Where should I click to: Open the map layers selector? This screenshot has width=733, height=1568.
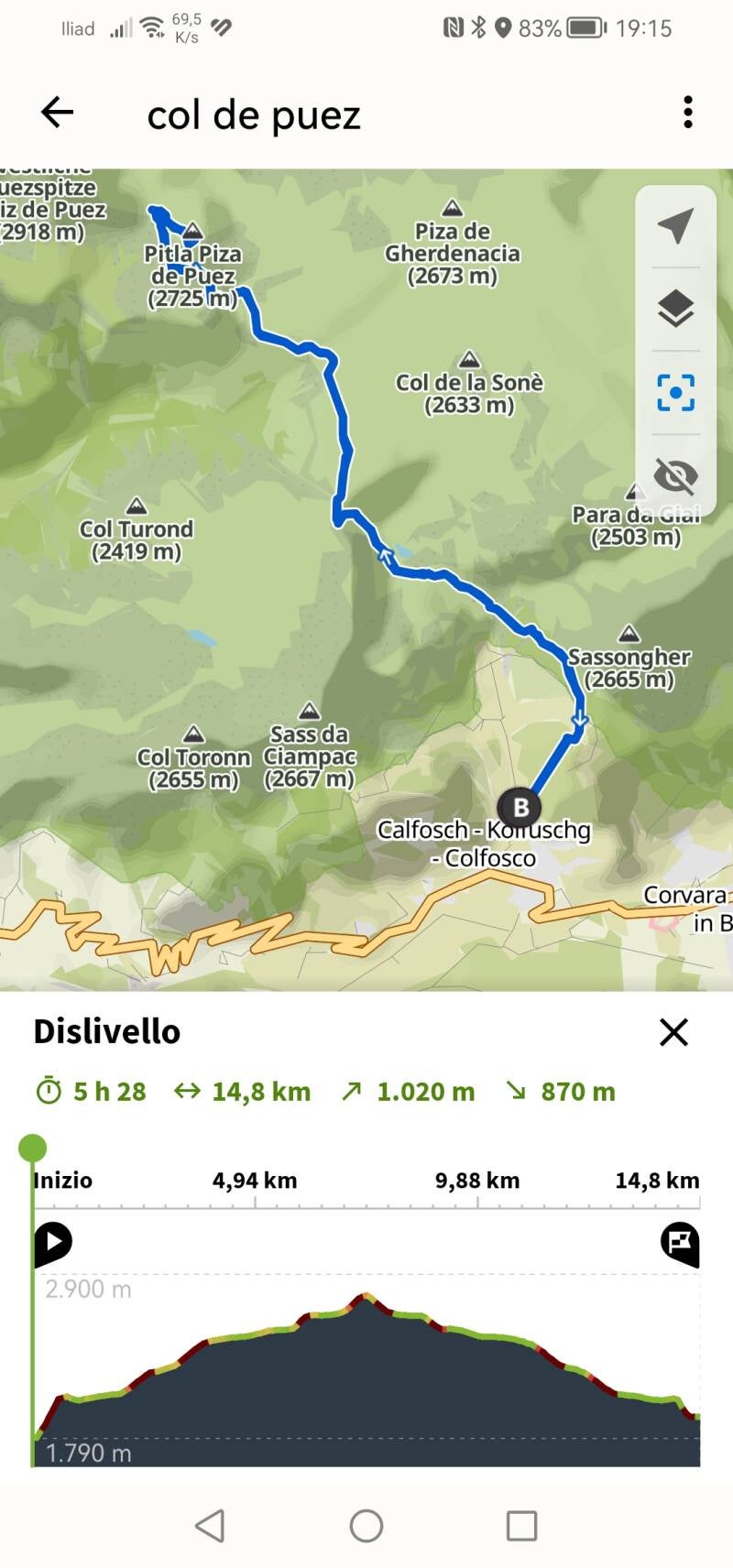675,309
